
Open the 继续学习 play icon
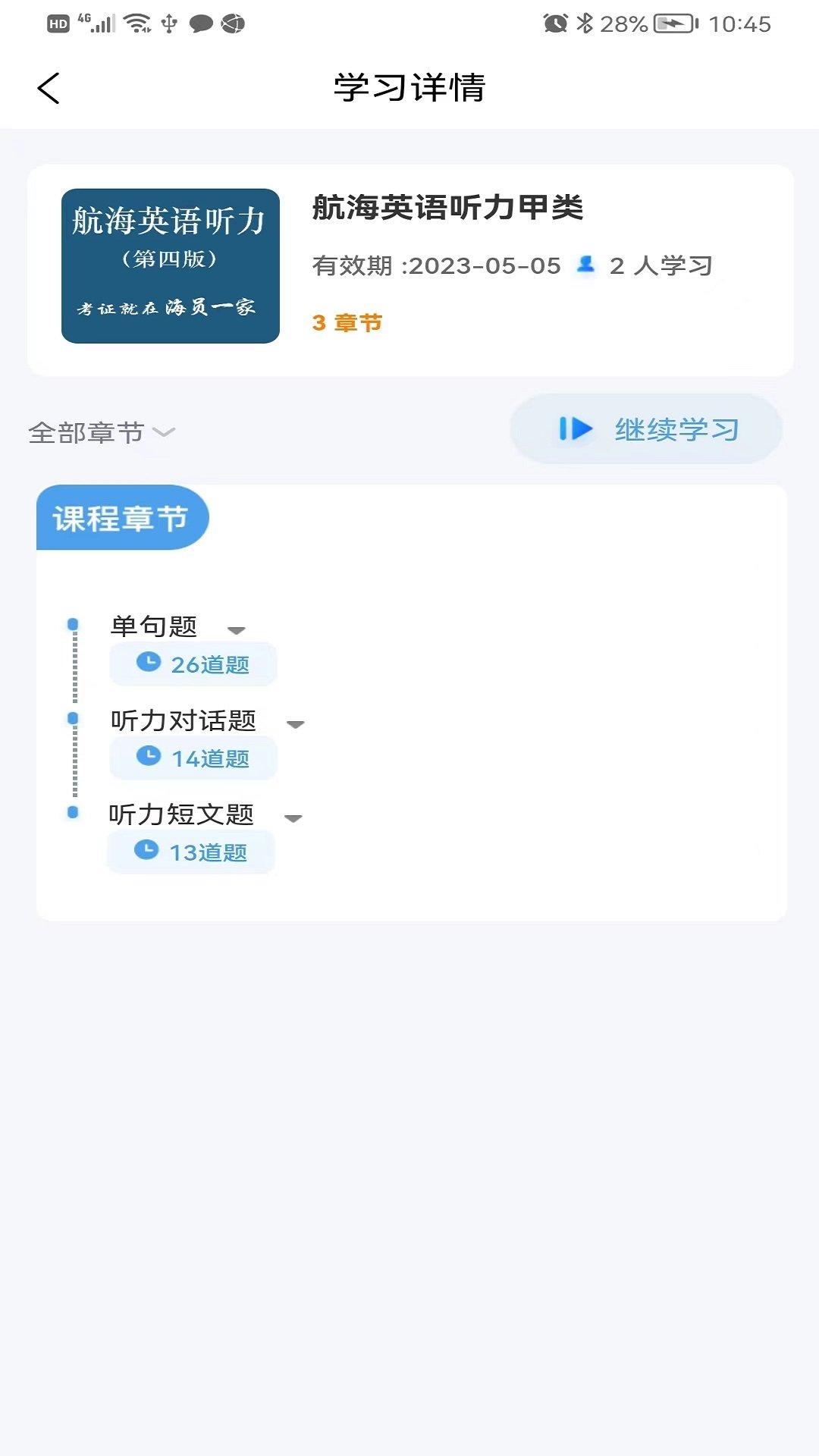[578, 429]
